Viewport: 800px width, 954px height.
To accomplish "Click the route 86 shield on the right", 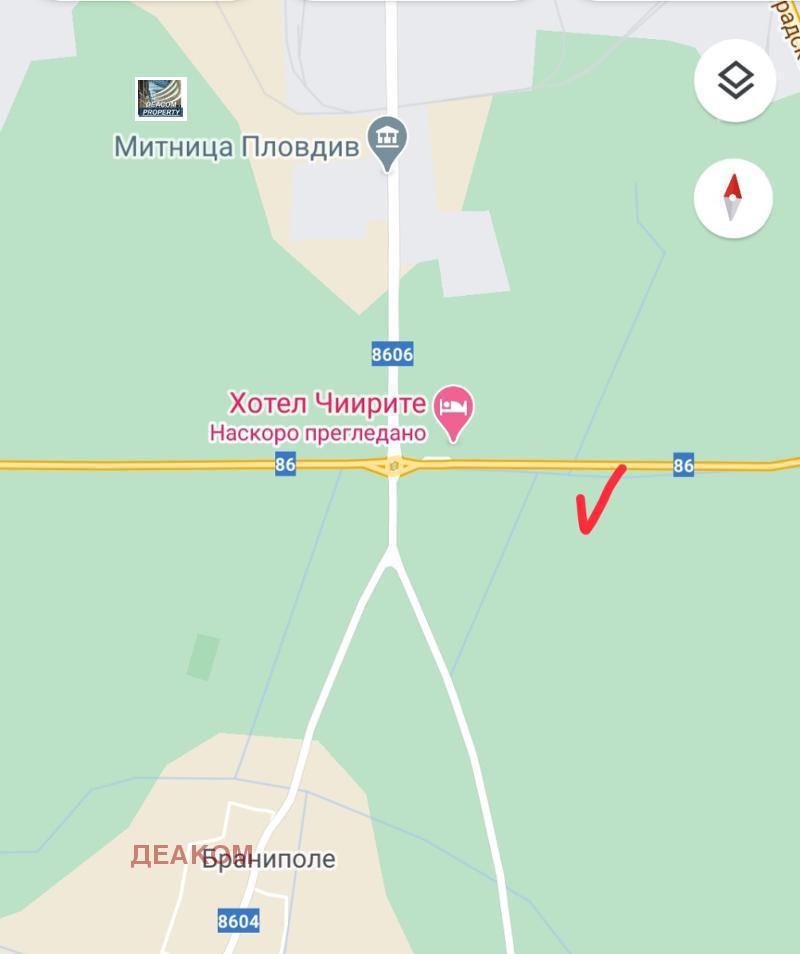I will point(682,464).
